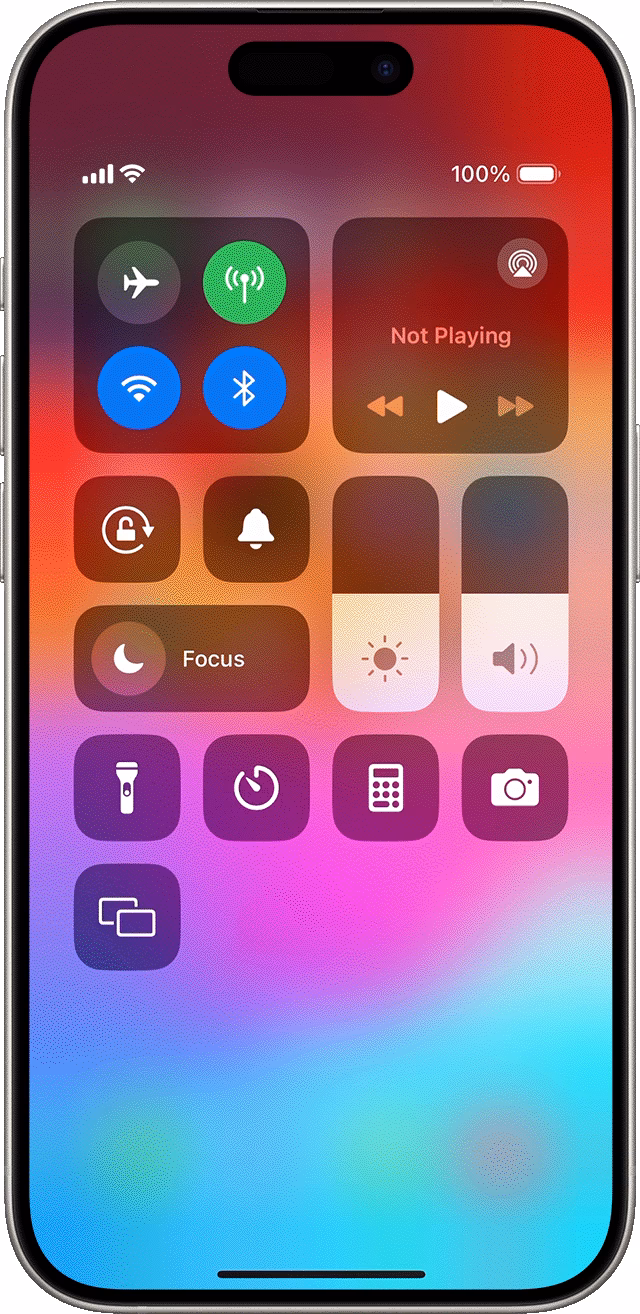Screen dimensions: 640x1314
Task: Open AirPlay audio output options
Action: pyautogui.click(x=521, y=264)
